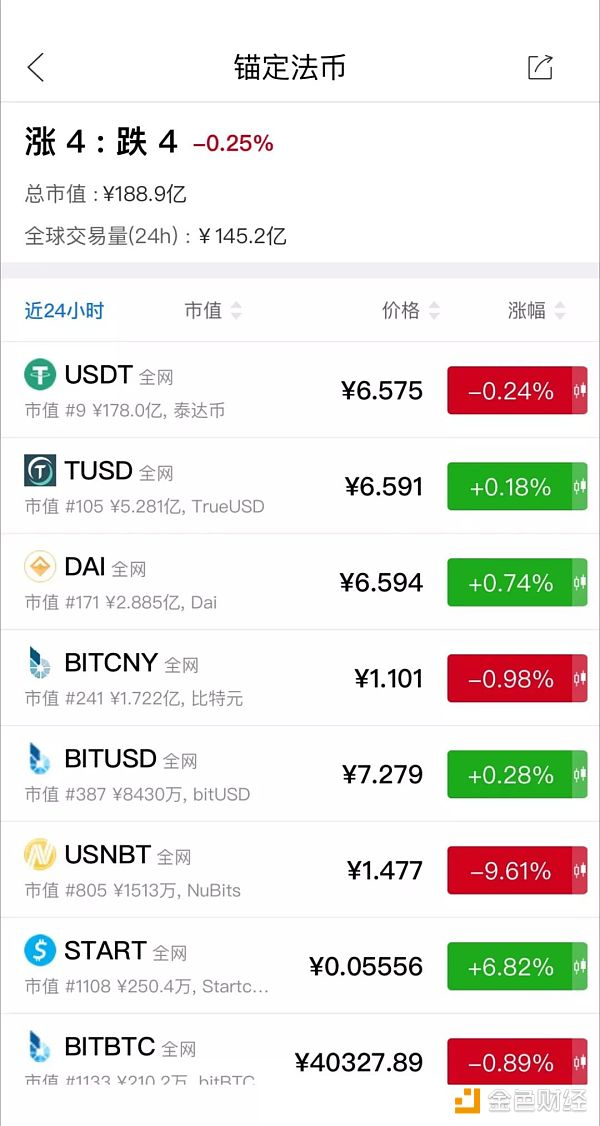Sort the list by 价格
This screenshot has height=1126, width=600.
tap(410, 311)
